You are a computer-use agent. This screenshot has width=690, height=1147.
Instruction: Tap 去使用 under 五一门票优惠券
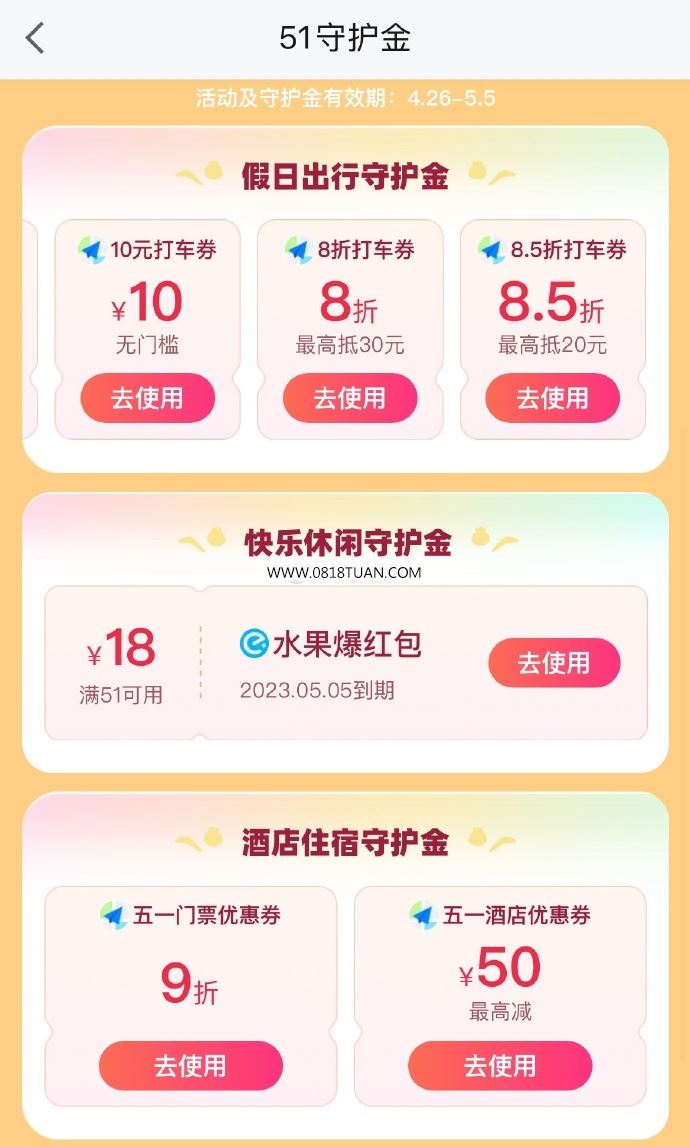190,1066
